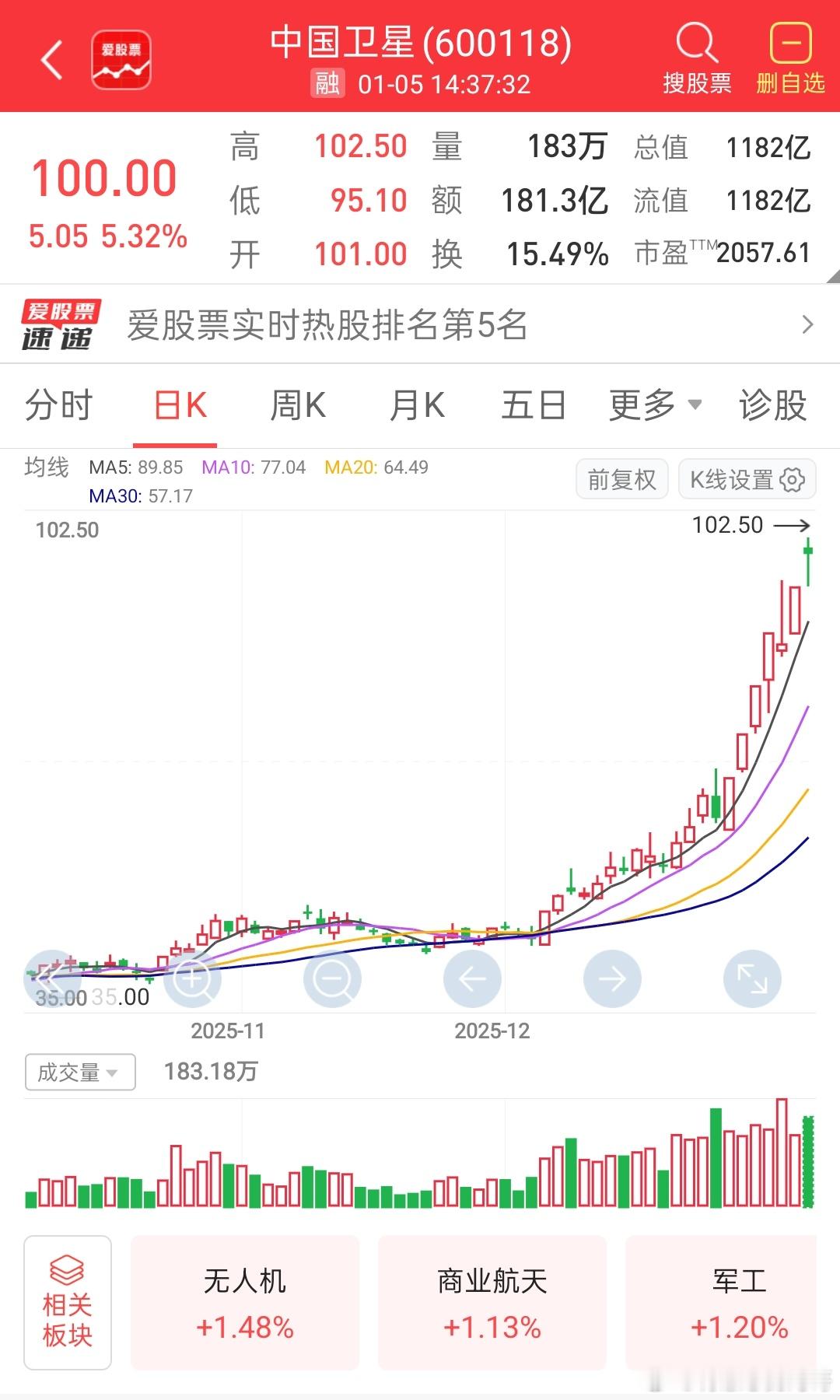The image size is (840, 1400).
Task: Zoom into the chart using the plus magnifier
Action: [x=192, y=978]
